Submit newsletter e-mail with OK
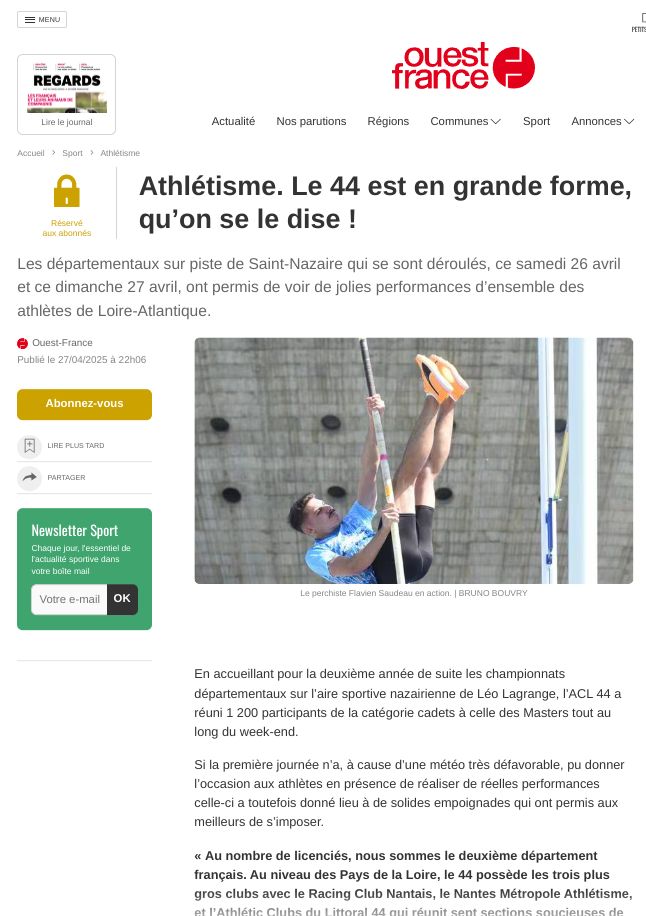The height and width of the screenshot is (916, 646). click(x=122, y=599)
